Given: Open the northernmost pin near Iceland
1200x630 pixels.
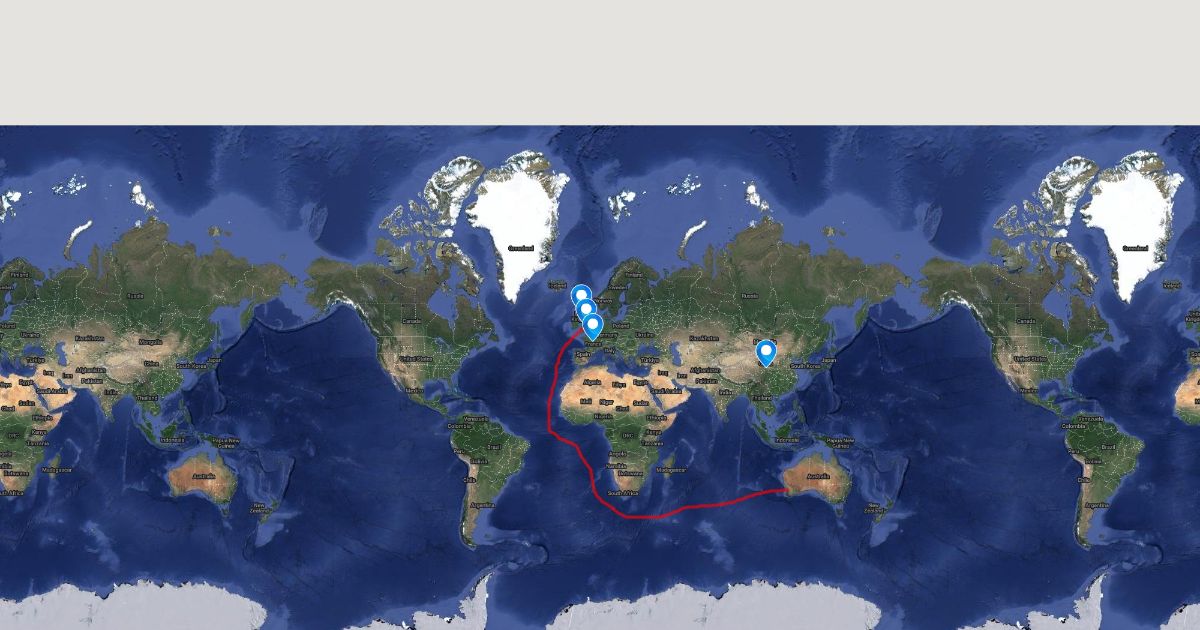Looking at the screenshot, I should pos(579,293).
